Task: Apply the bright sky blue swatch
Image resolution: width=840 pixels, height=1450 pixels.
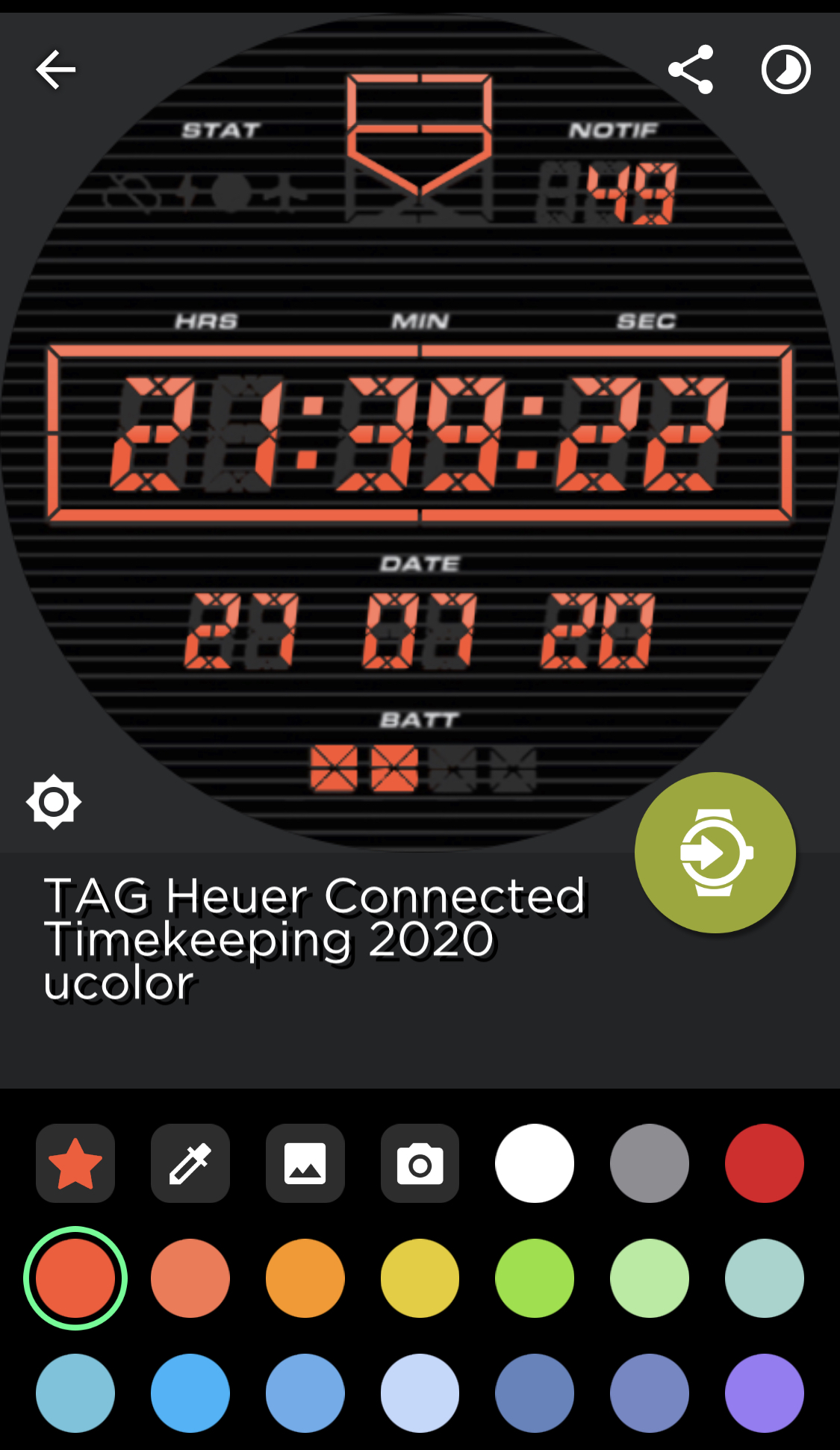Action: click(190, 1393)
